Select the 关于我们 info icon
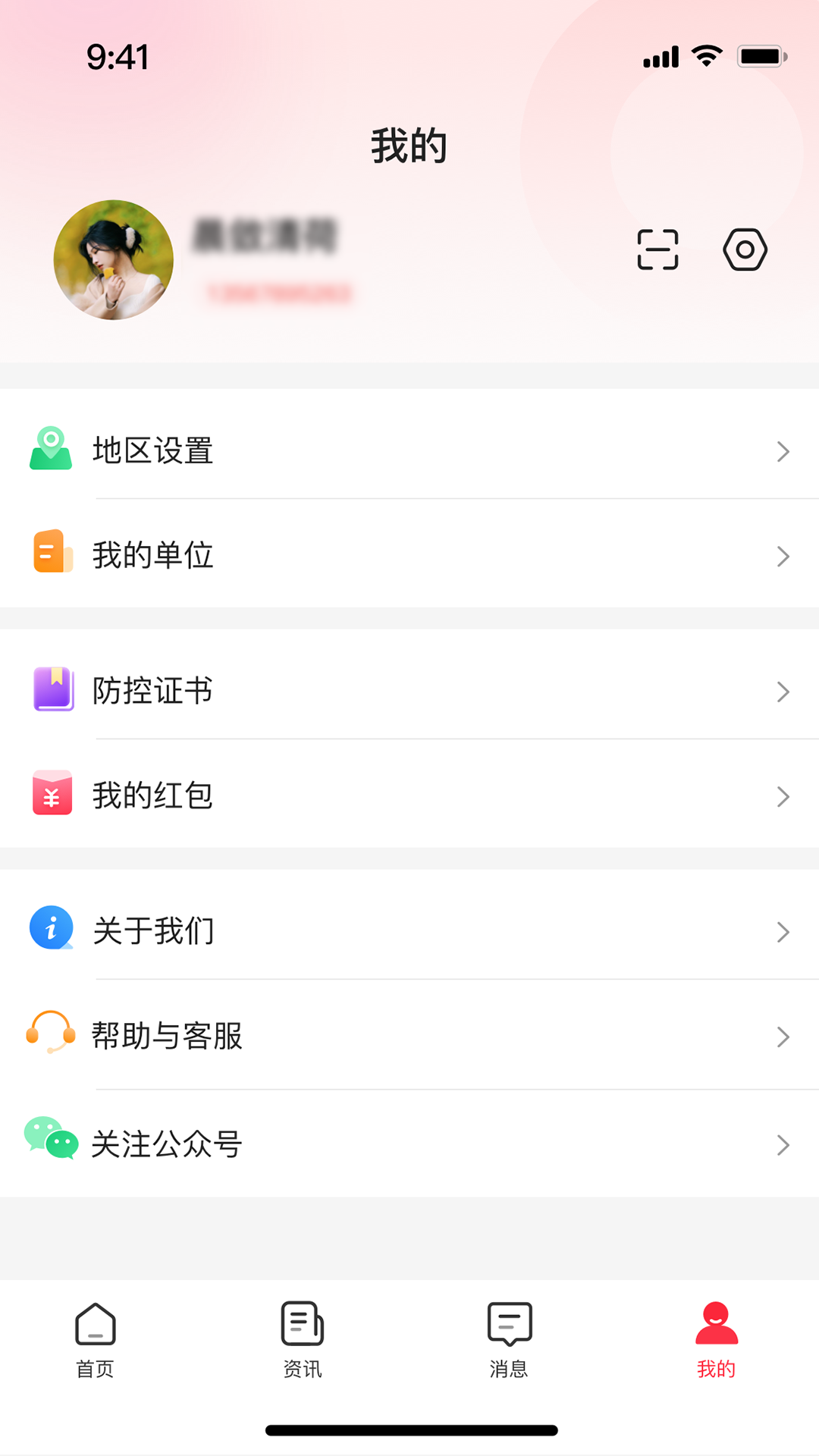The width and height of the screenshot is (819, 1456). (x=51, y=928)
